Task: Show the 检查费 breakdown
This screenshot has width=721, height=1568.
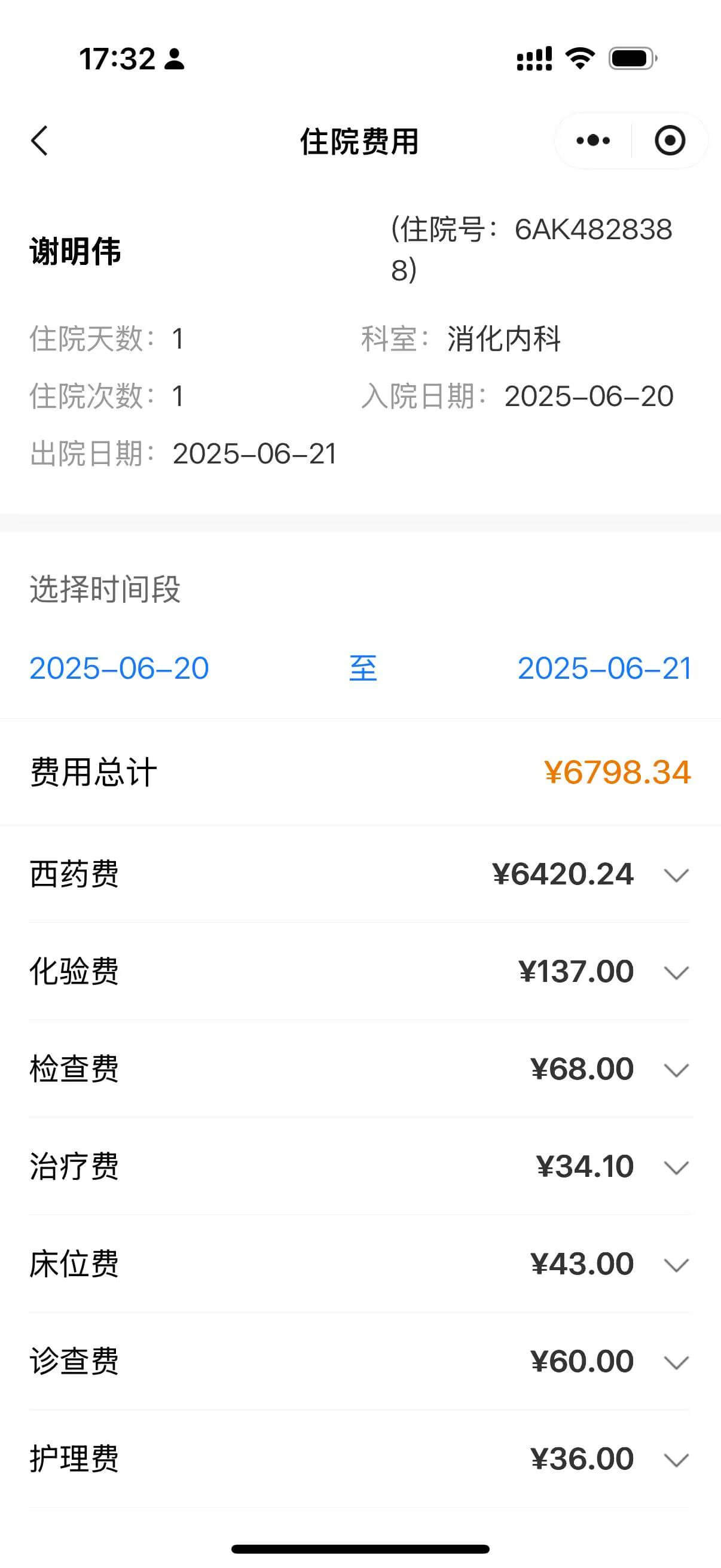Action: click(360, 1069)
